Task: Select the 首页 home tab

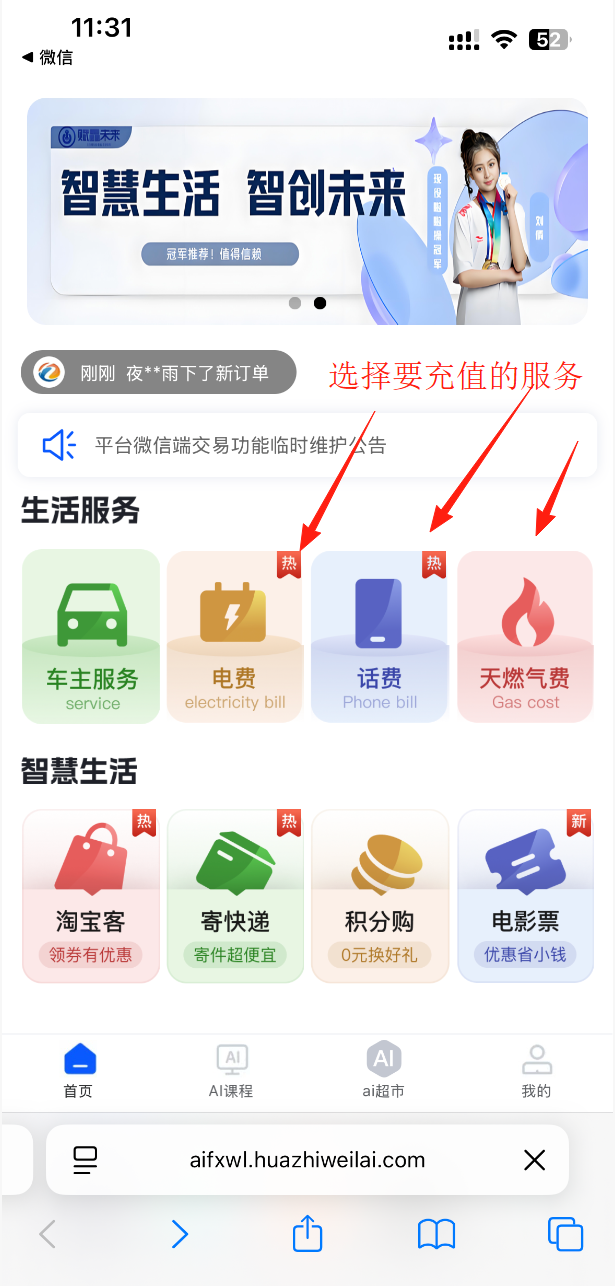Action: (78, 1070)
